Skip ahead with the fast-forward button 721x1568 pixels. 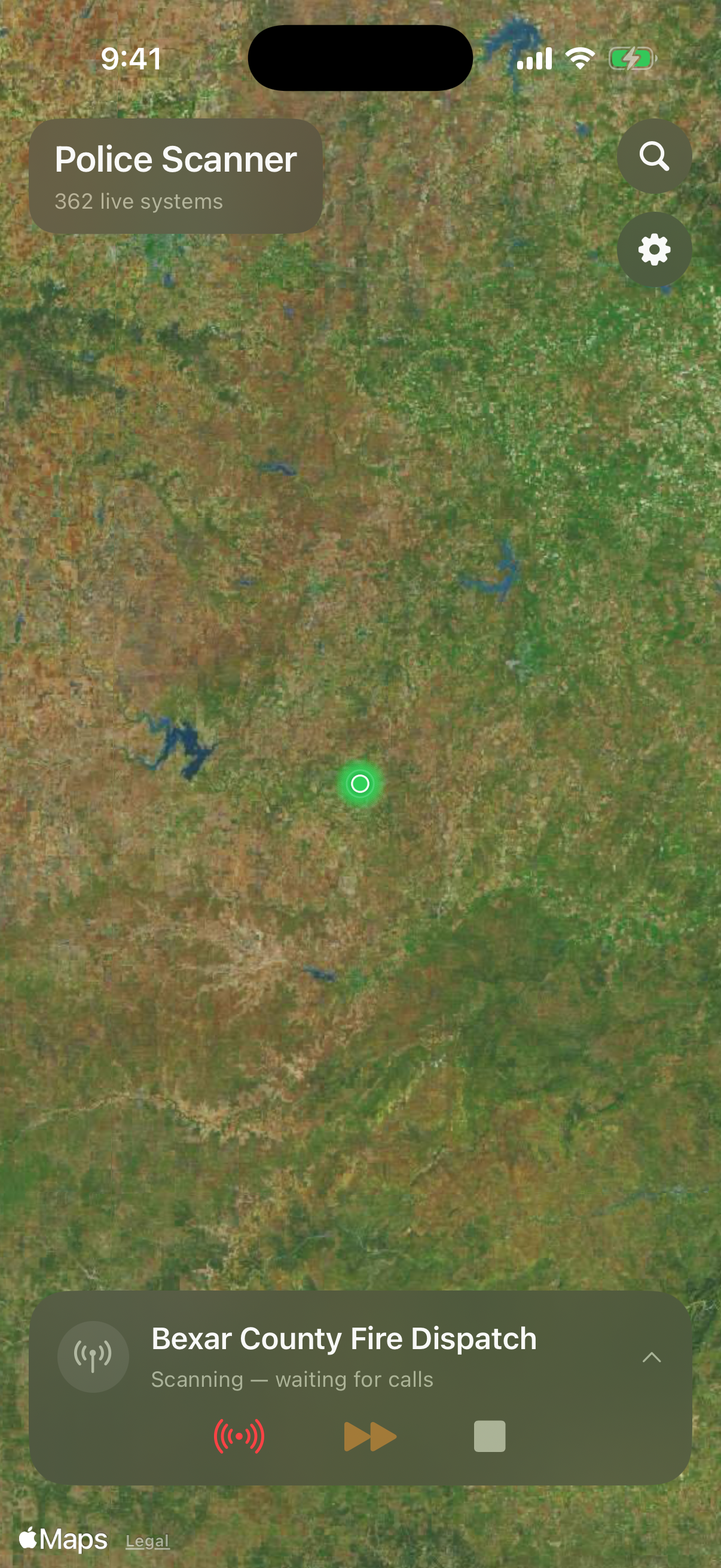pyautogui.click(x=370, y=1436)
